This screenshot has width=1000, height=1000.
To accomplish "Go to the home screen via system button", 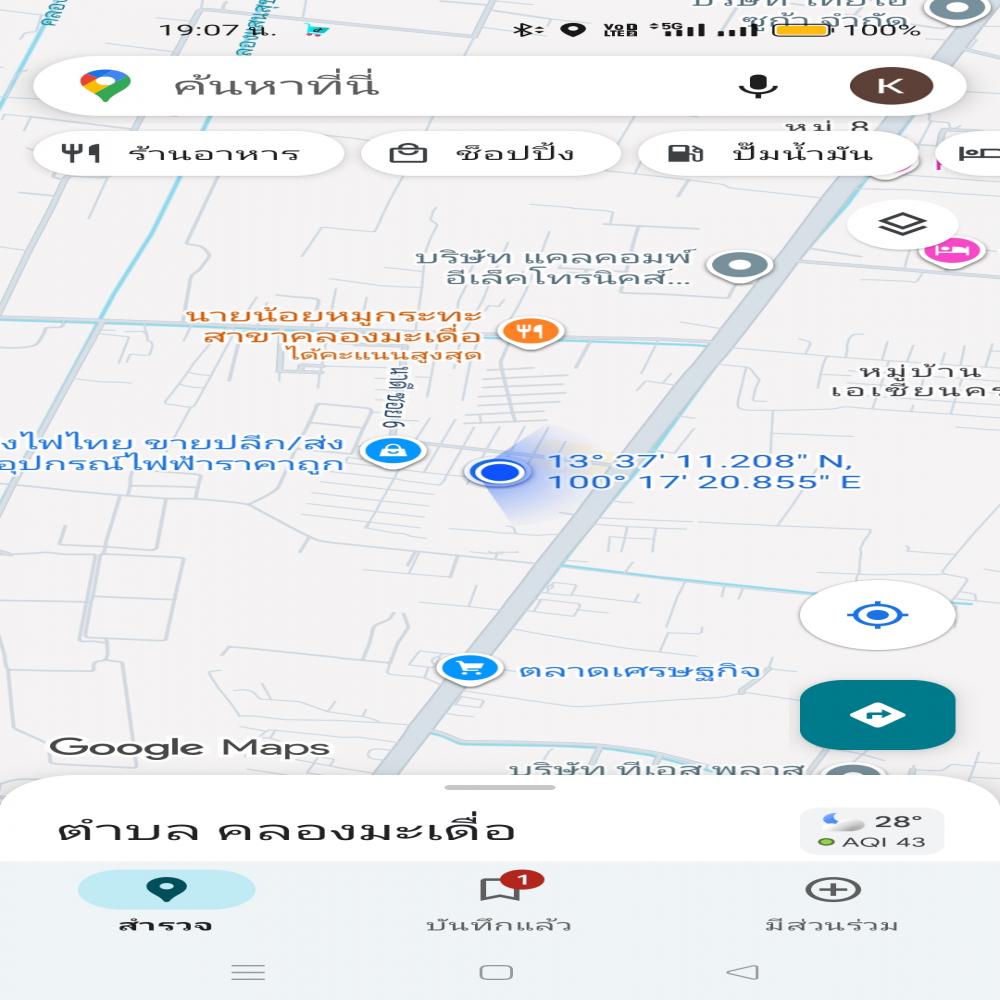I will pyautogui.click(x=496, y=972).
